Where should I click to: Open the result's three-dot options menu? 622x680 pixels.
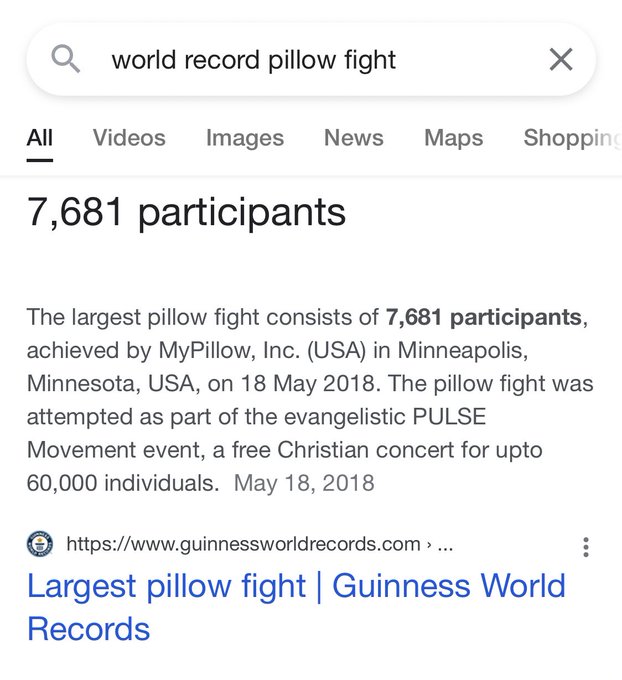586,546
